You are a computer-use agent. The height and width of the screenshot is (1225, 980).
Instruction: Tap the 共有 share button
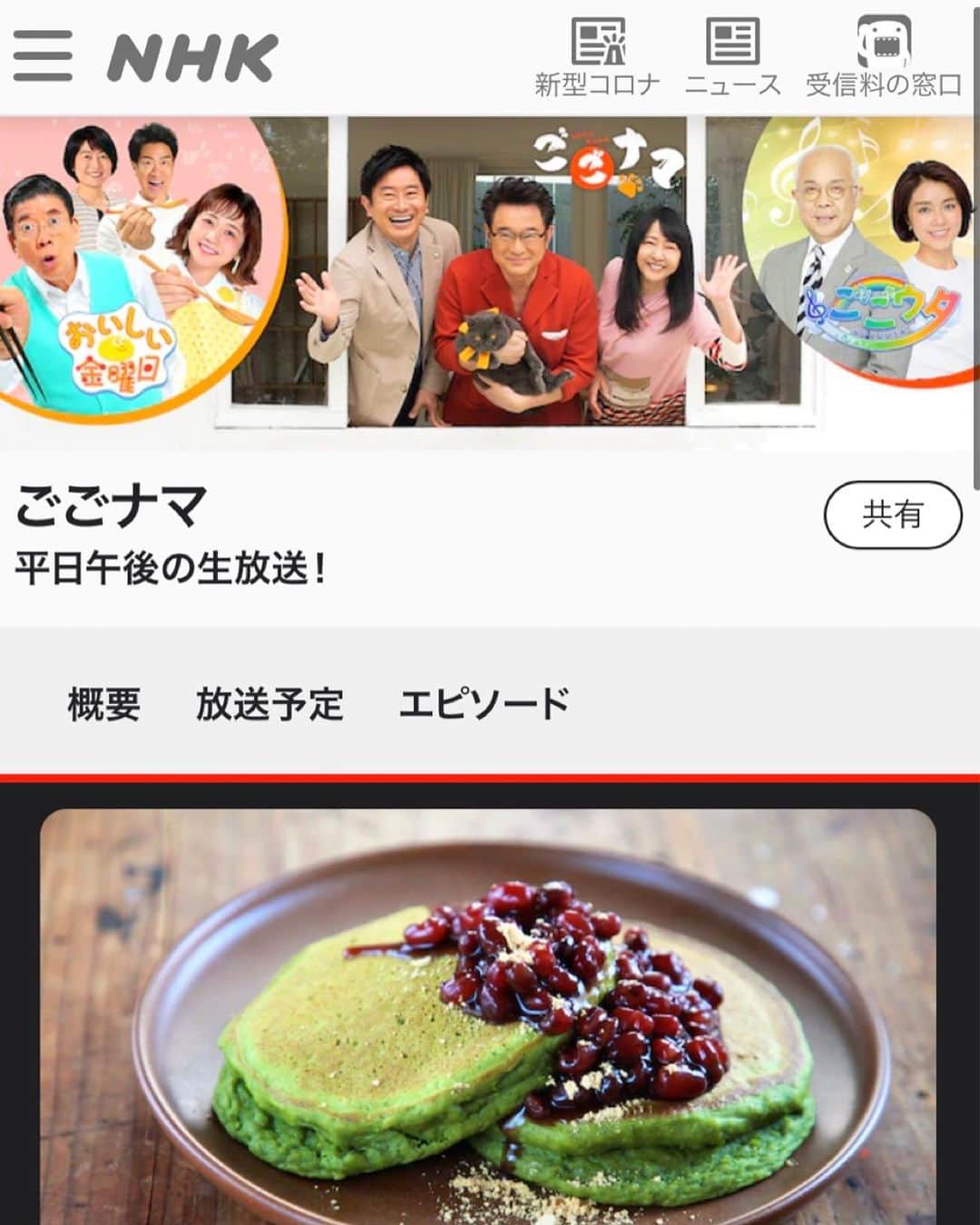point(892,514)
